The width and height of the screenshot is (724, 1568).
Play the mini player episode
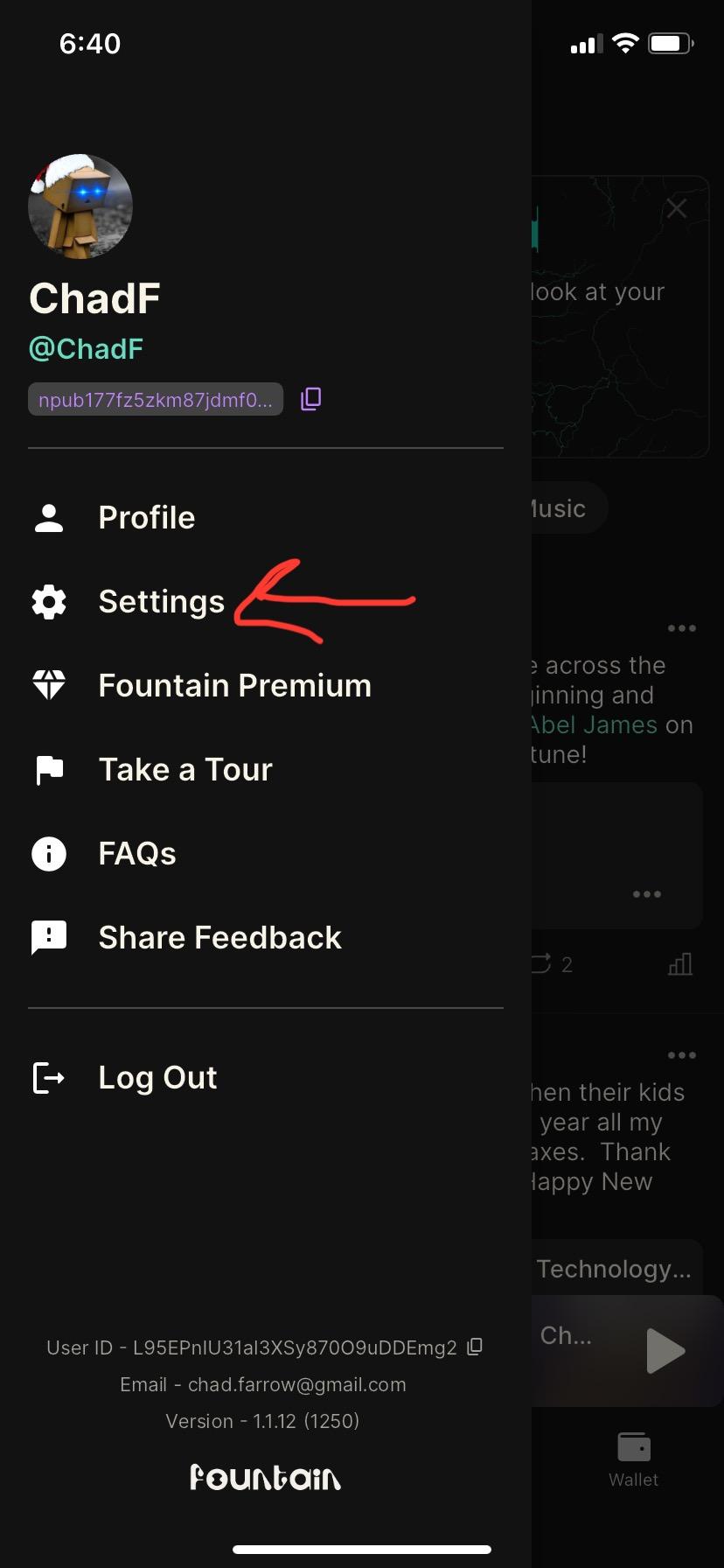(665, 1350)
